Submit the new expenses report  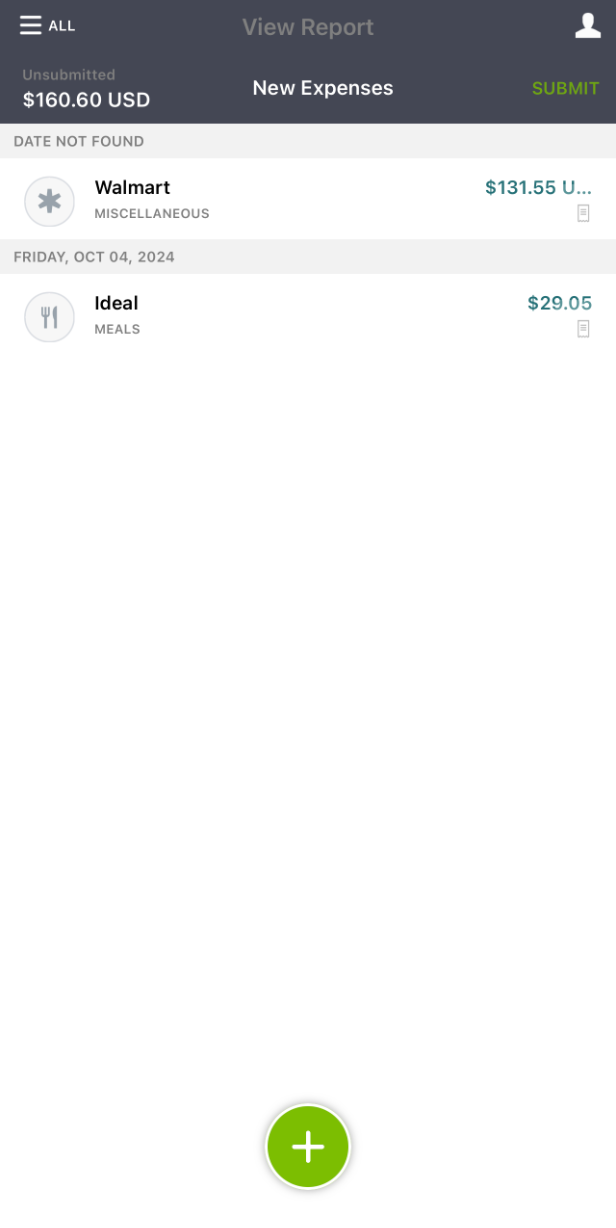[565, 88]
